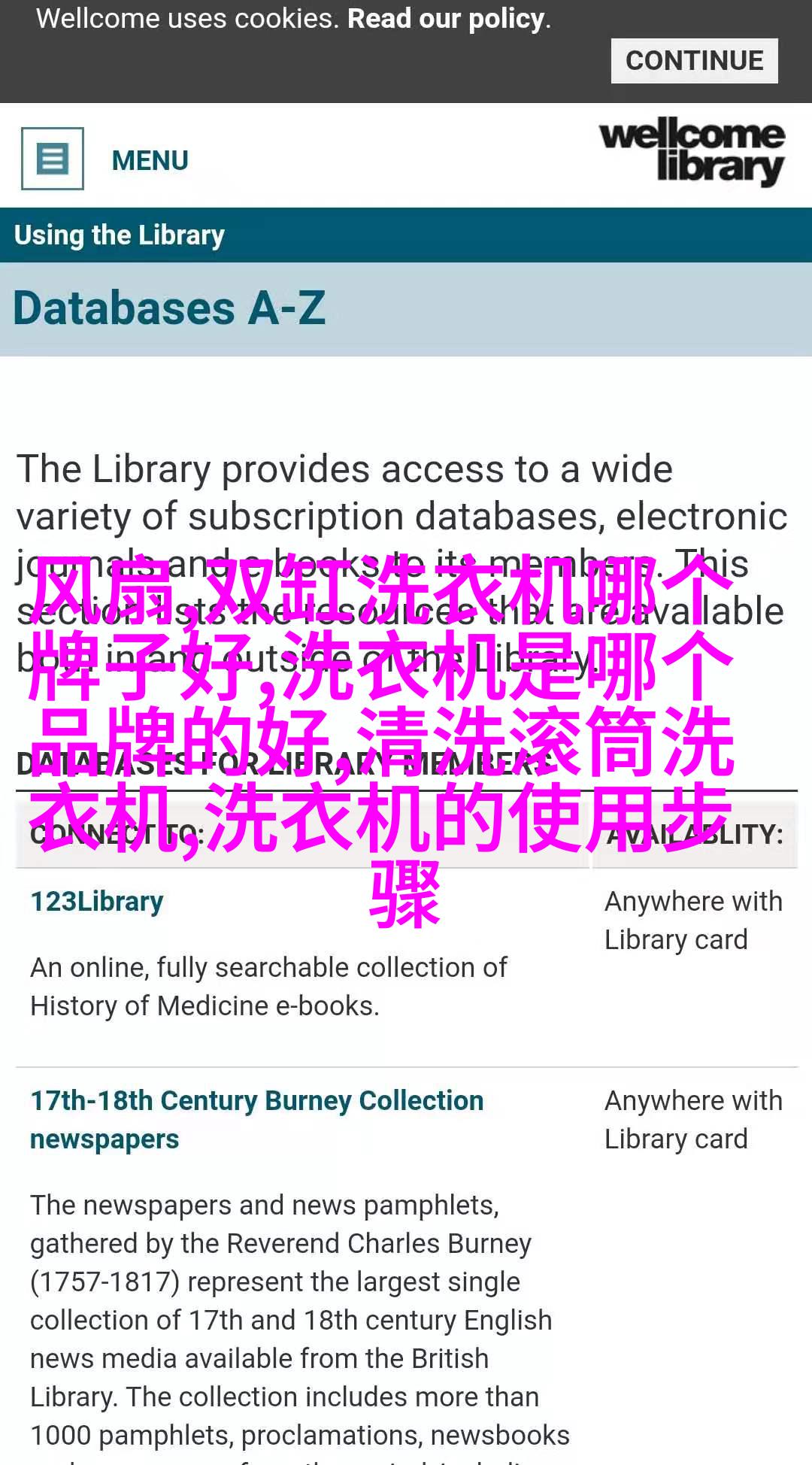Screen dimensions: 812x1465
Task: Dismiss the cookie notice with CONTINUE
Action: [x=694, y=60]
